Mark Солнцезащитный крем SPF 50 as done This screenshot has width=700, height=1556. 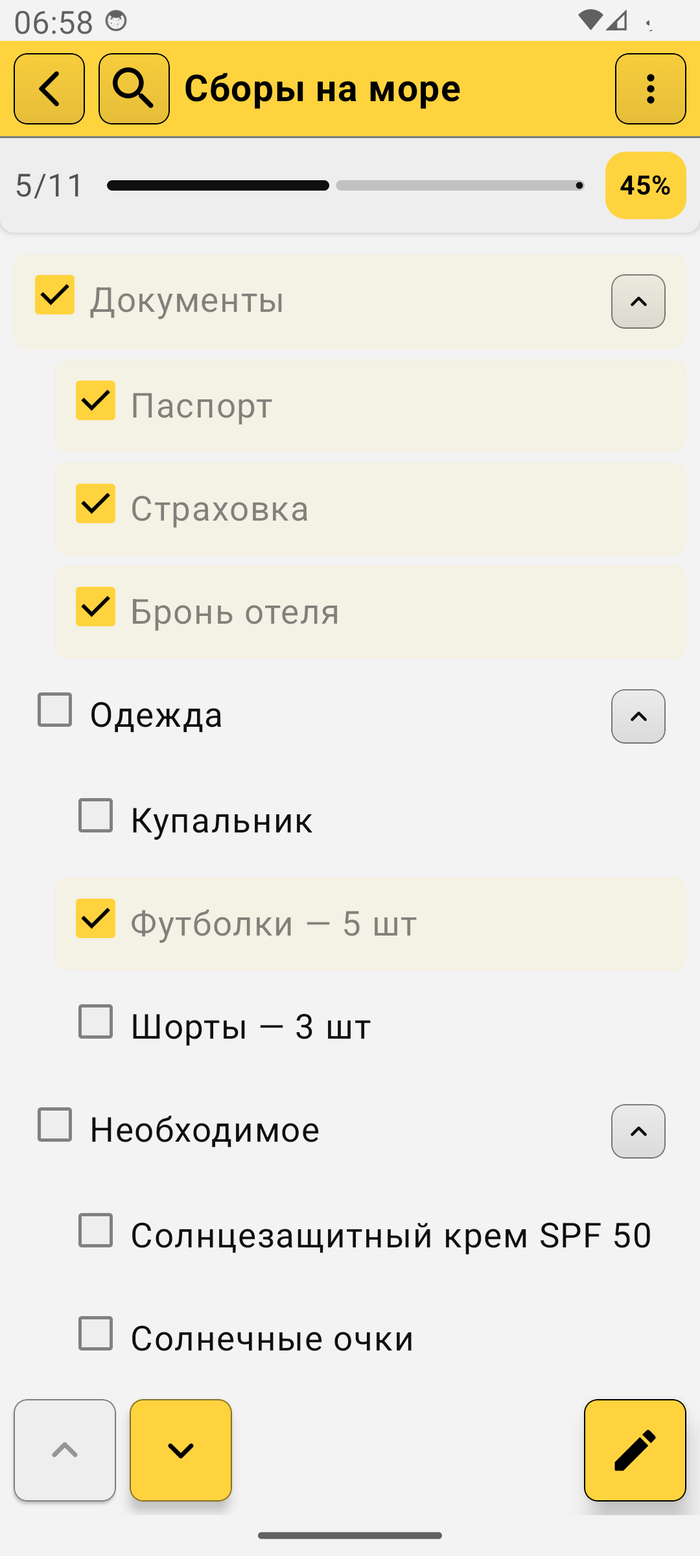coord(96,1231)
